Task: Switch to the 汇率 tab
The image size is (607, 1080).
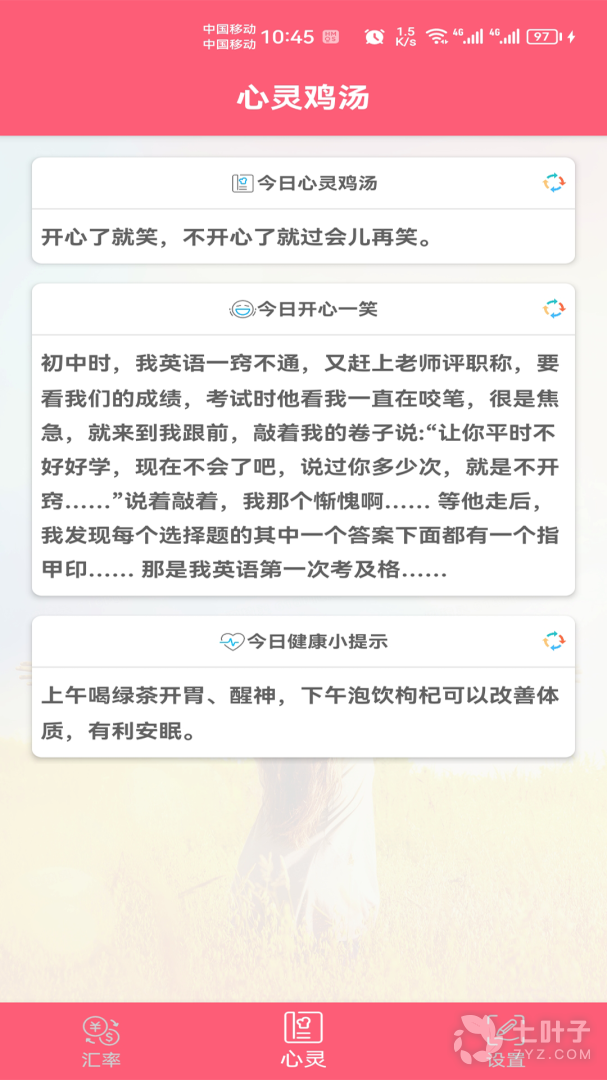Action: coord(101,1041)
